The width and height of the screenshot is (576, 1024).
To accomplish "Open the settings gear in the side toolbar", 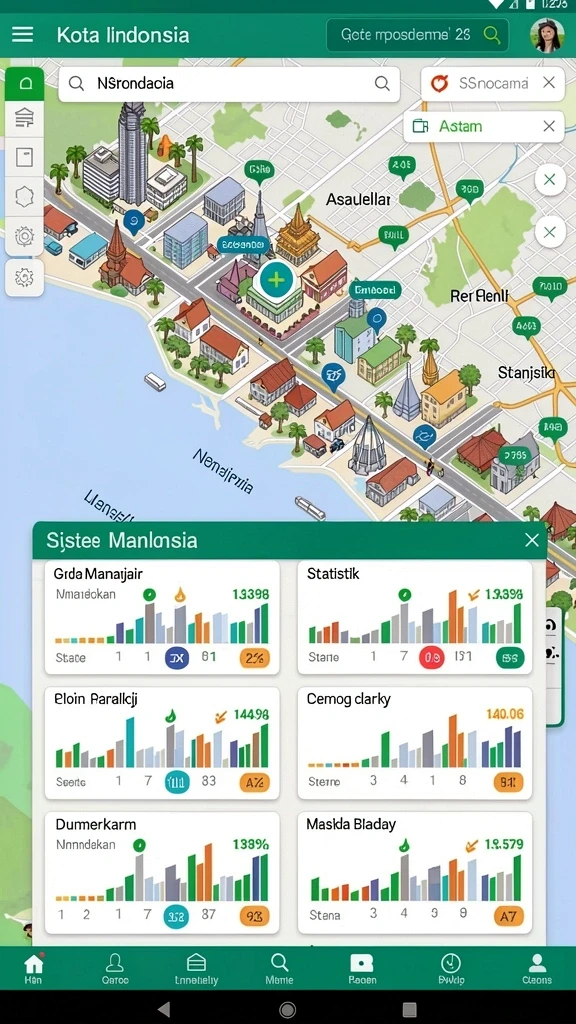I will [25, 278].
